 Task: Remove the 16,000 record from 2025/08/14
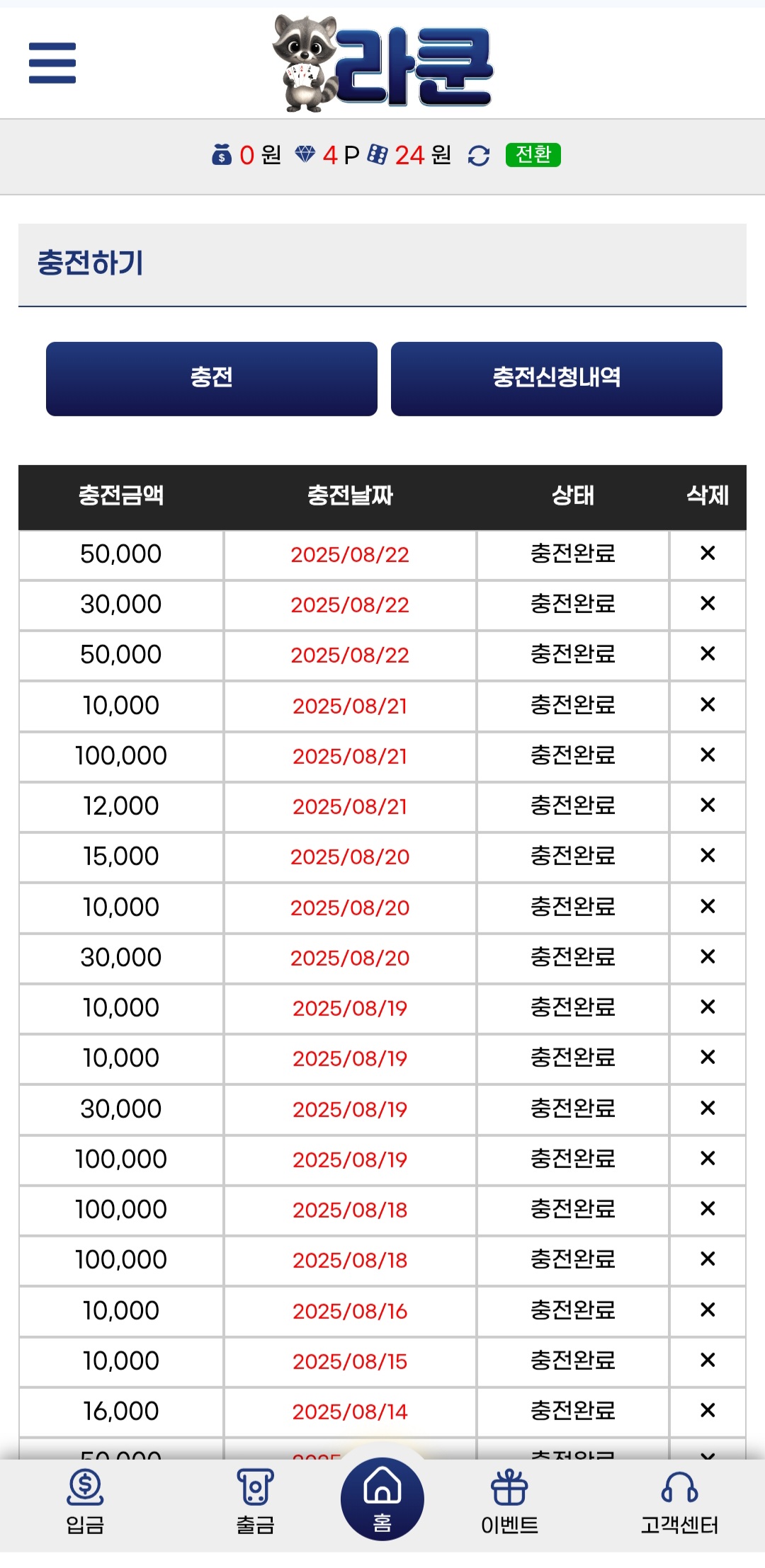pyautogui.click(x=707, y=1410)
